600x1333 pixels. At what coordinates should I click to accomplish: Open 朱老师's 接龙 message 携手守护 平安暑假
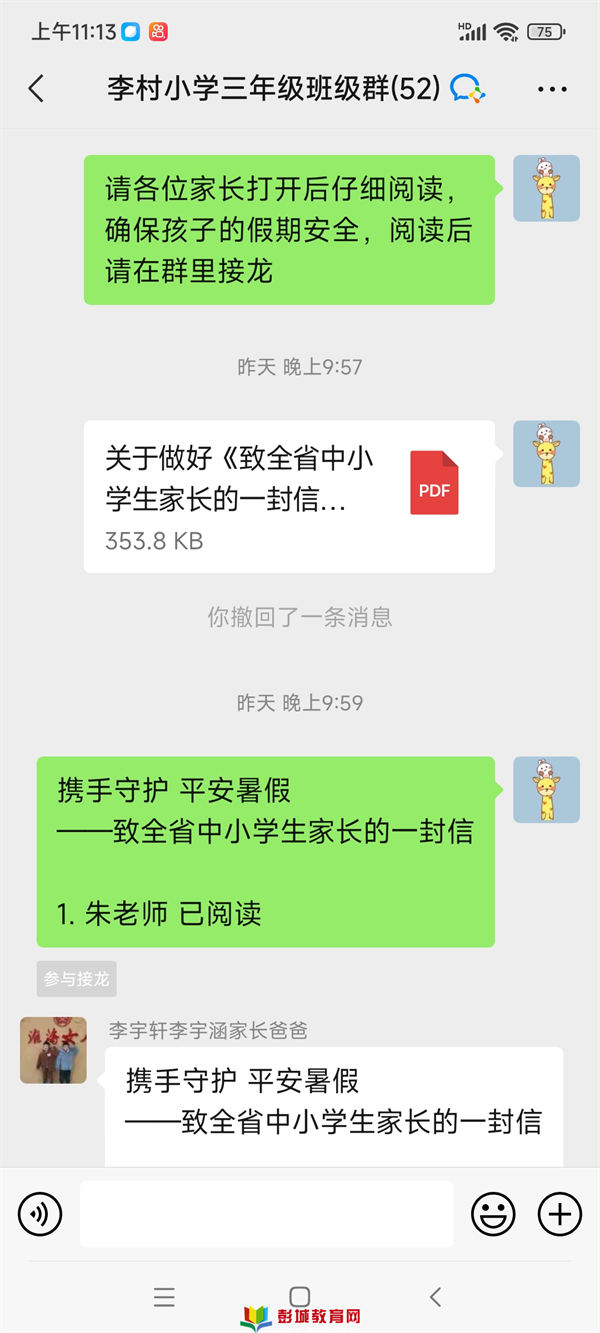(265, 851)
